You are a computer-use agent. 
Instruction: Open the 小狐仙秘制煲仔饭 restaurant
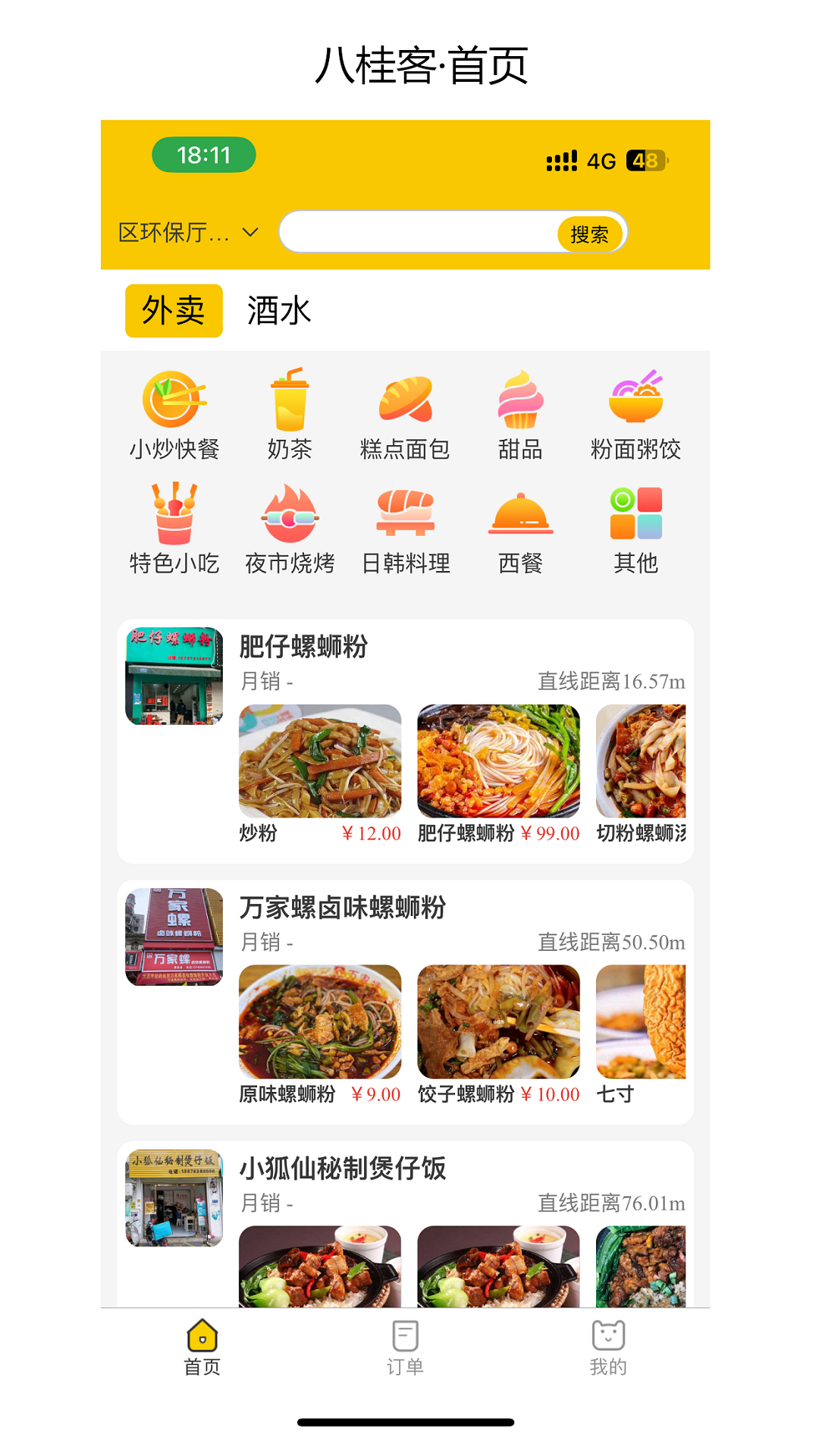coord(342,1169)
